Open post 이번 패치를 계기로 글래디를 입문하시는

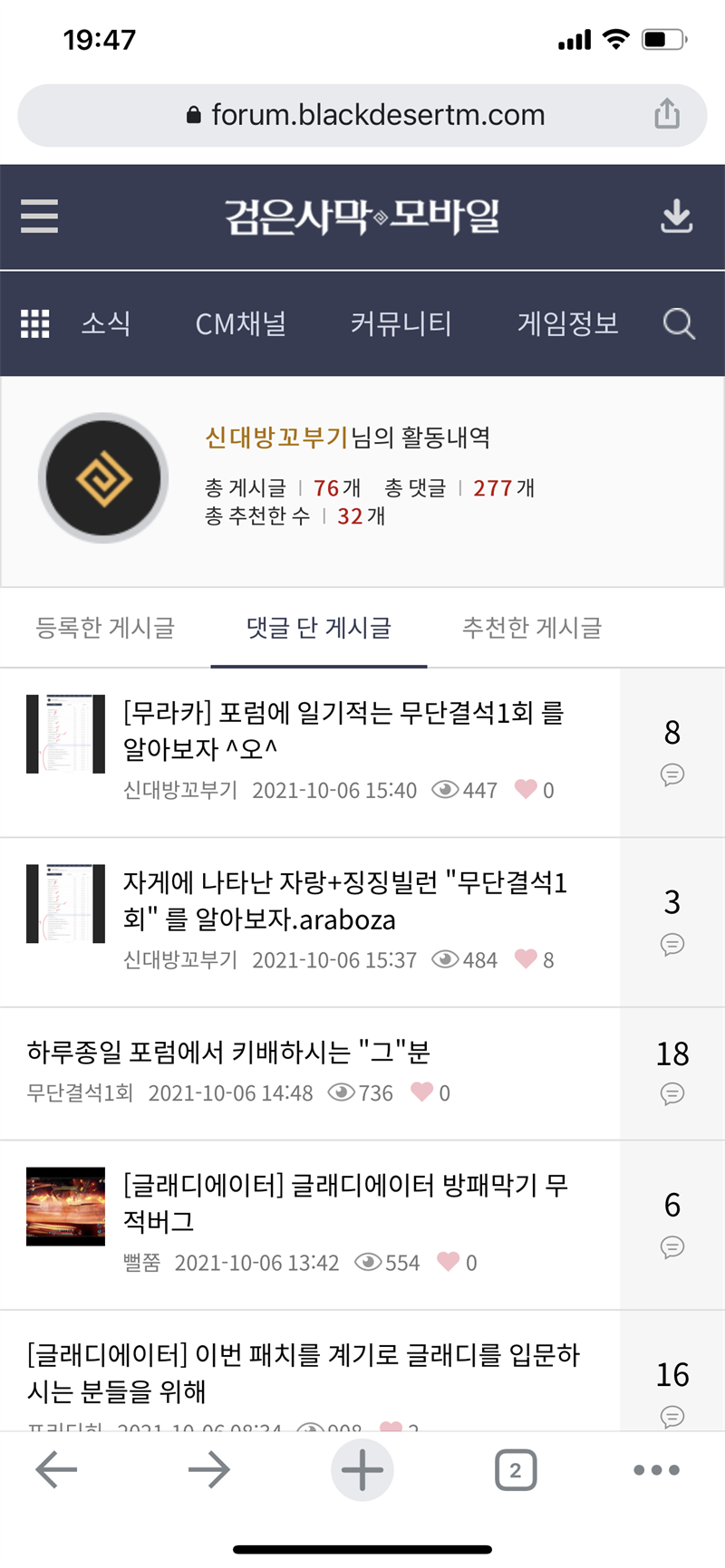304,1372
